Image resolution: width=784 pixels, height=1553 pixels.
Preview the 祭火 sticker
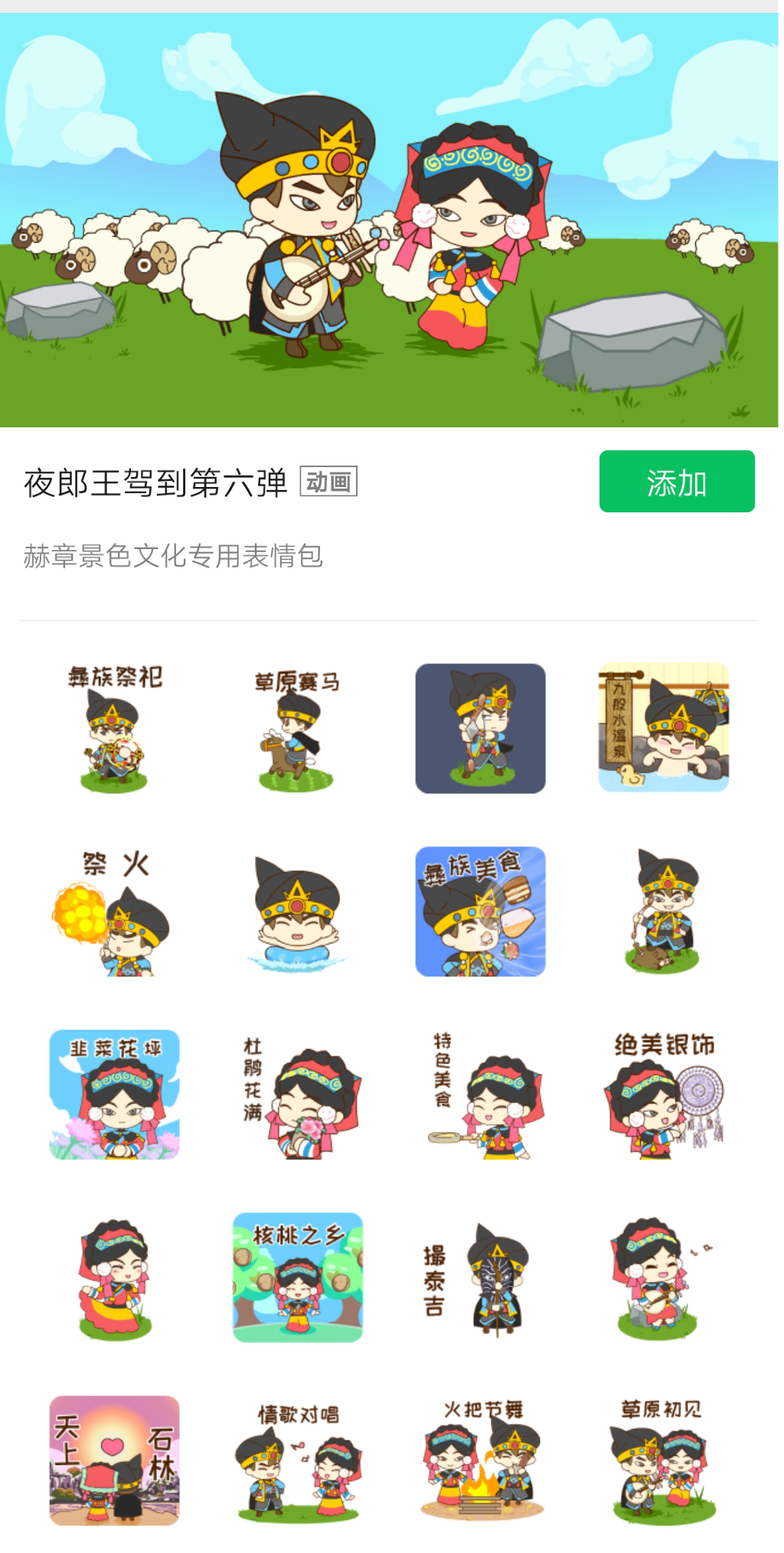[x=115, y=911]
